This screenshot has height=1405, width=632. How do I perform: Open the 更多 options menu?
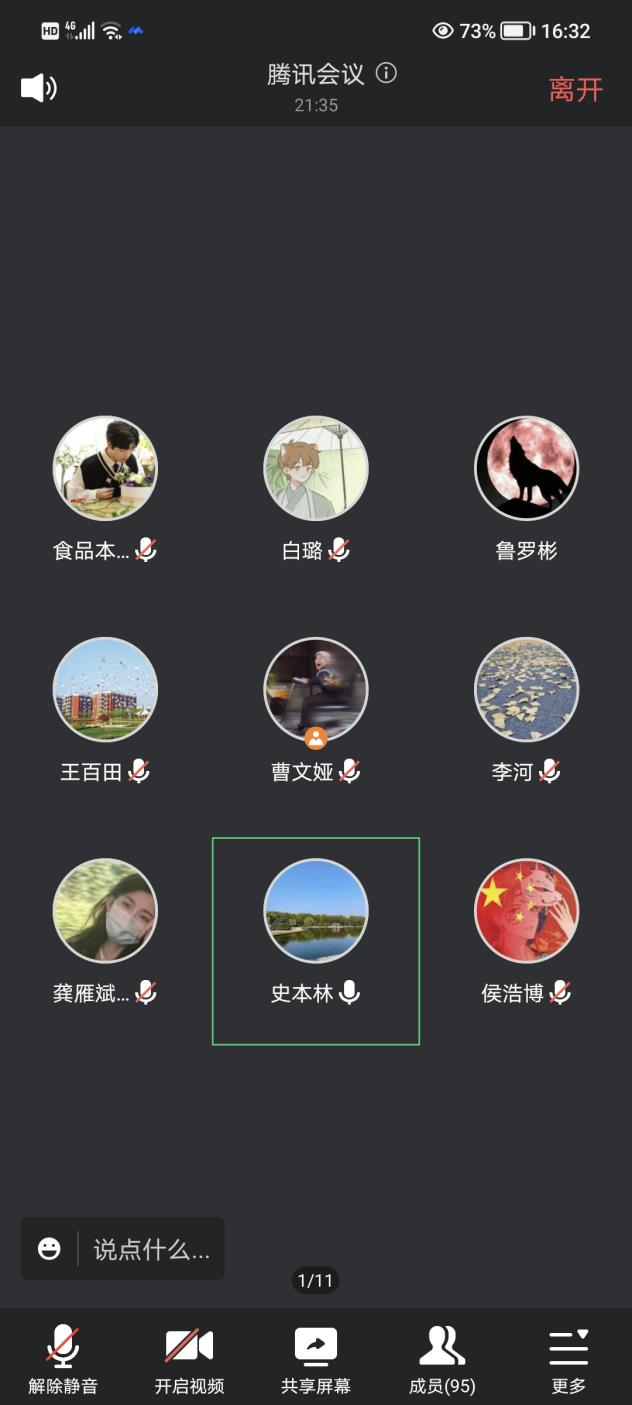click(568, 1358)
